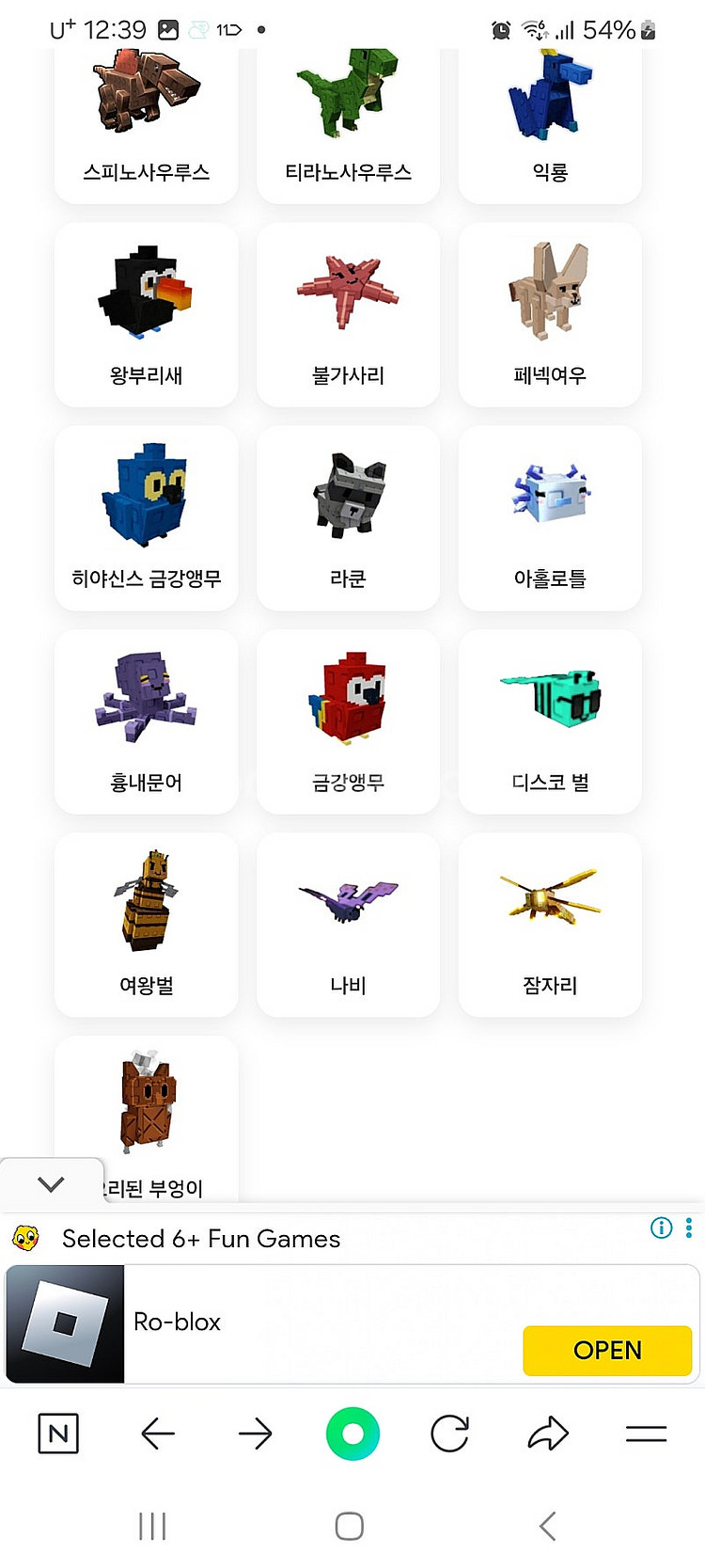Collapse the ad with the down chevron

point(51,1184)
